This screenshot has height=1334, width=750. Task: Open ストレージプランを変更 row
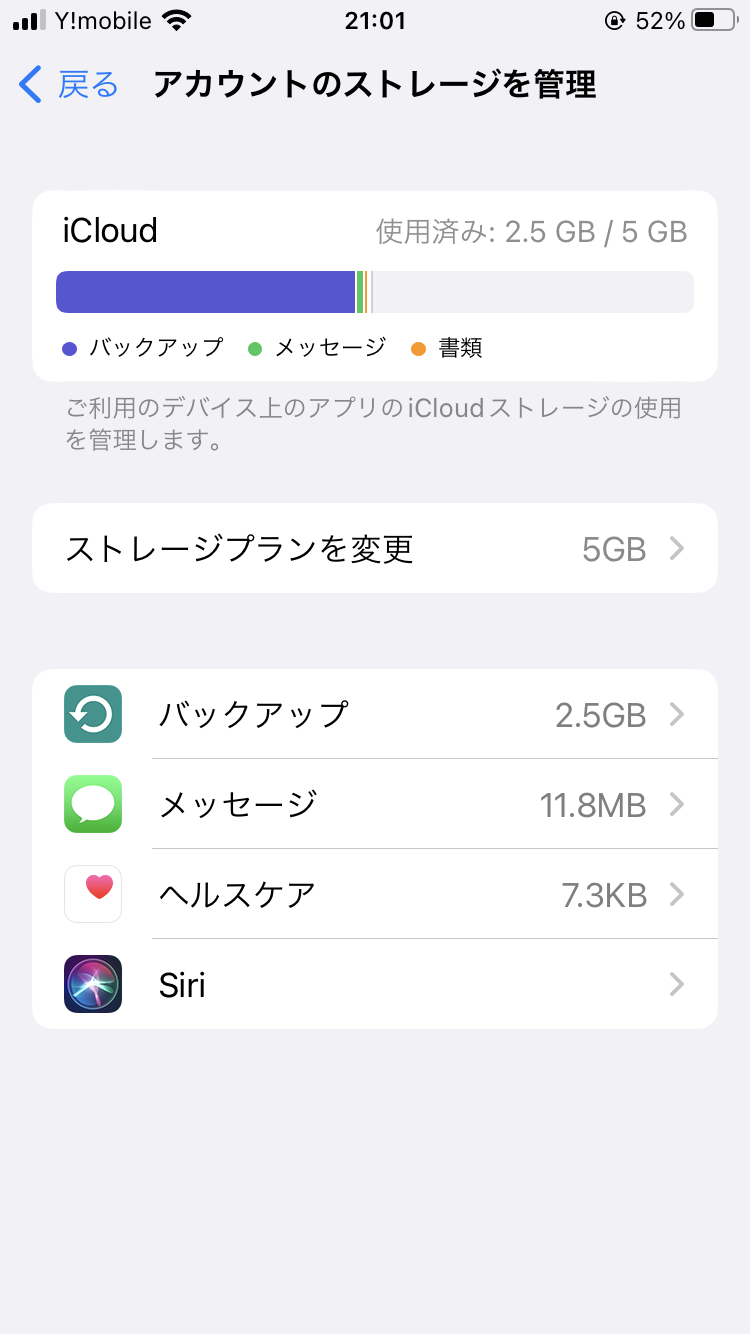click(x=375, y=548)
